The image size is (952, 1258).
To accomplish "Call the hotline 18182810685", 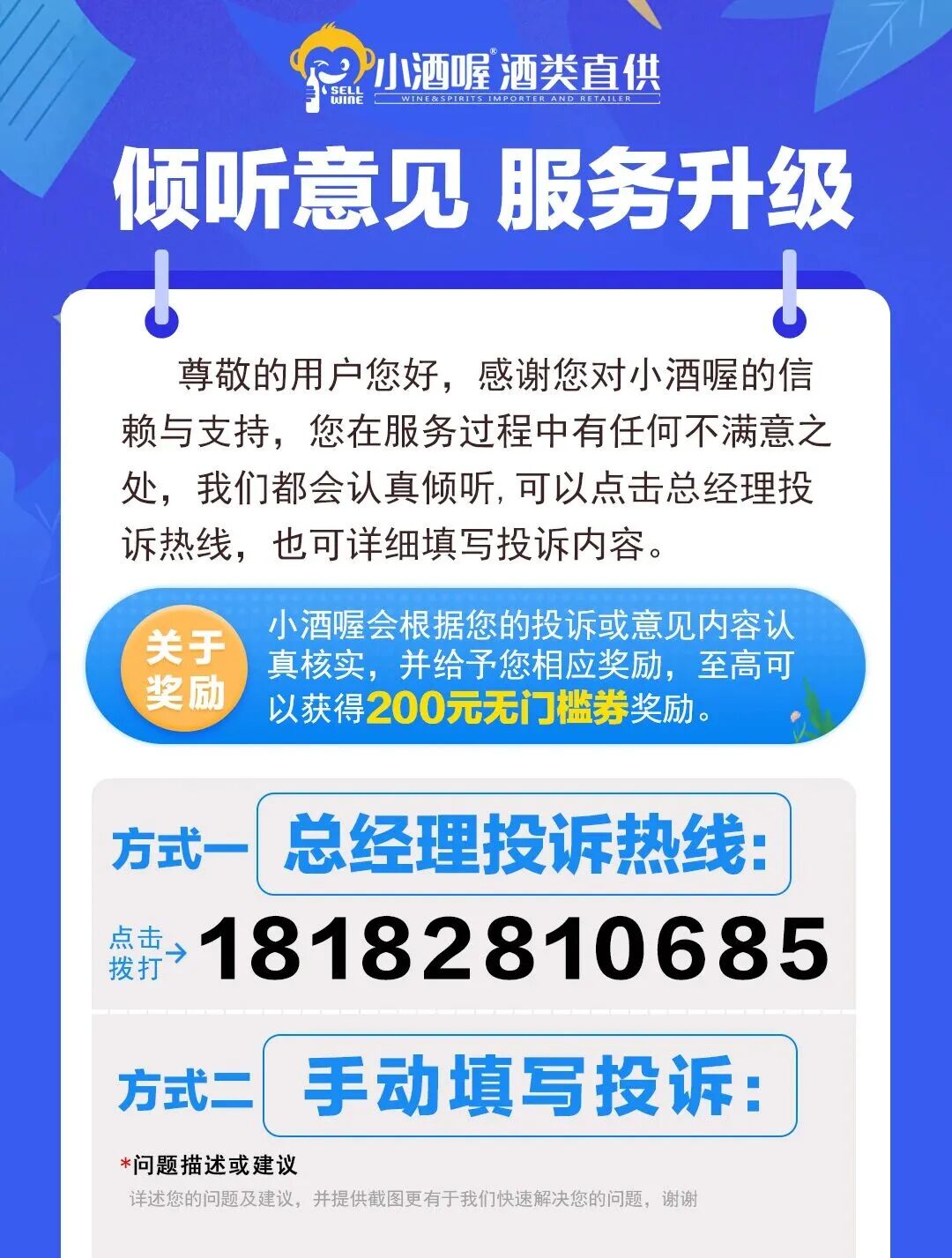I will (513, 950).
